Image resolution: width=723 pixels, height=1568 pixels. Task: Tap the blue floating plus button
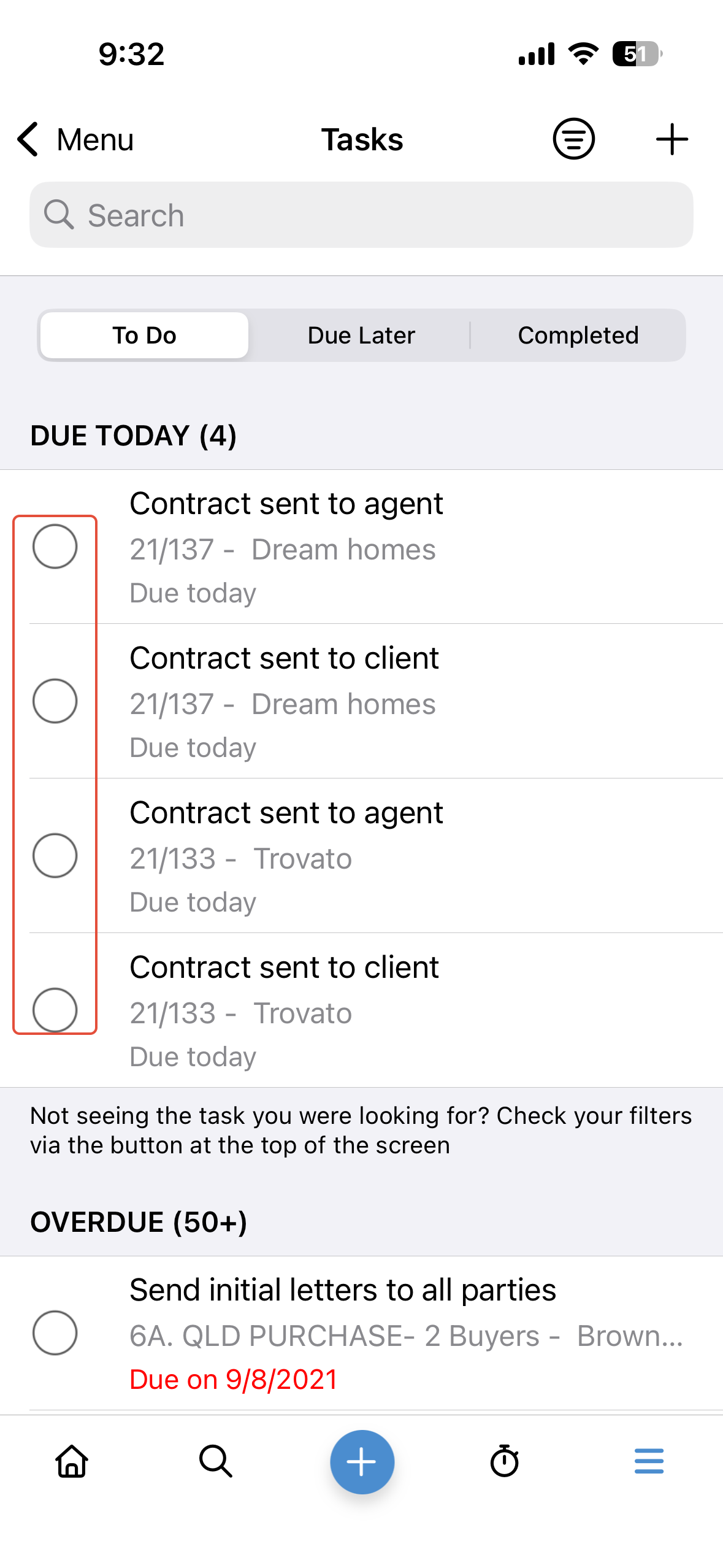pyautogui.click(x=362, y=1462)
